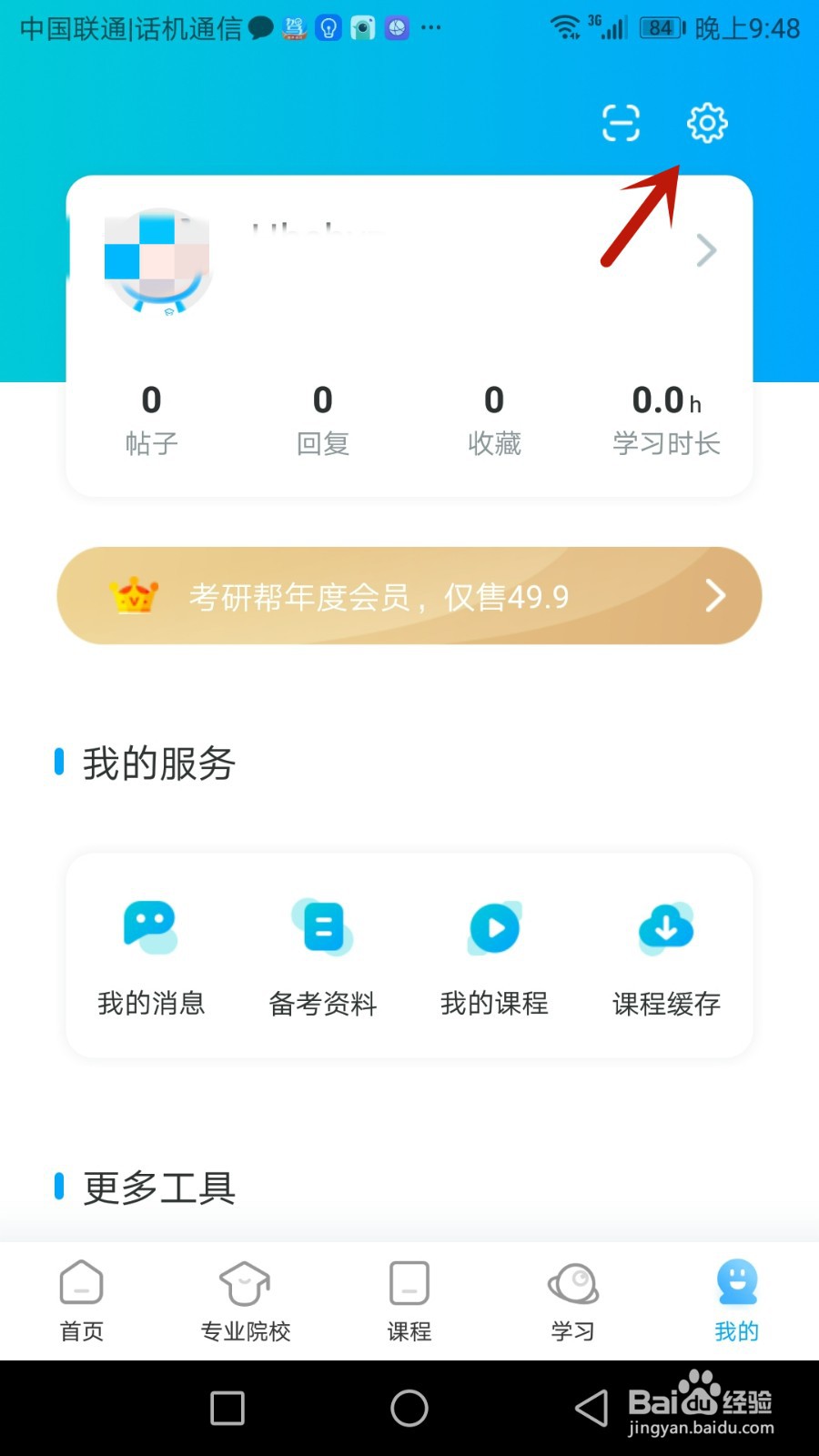The image size is (819, 1456).
Task: Switch to the 课程 tab
Action: [409, 1301]
